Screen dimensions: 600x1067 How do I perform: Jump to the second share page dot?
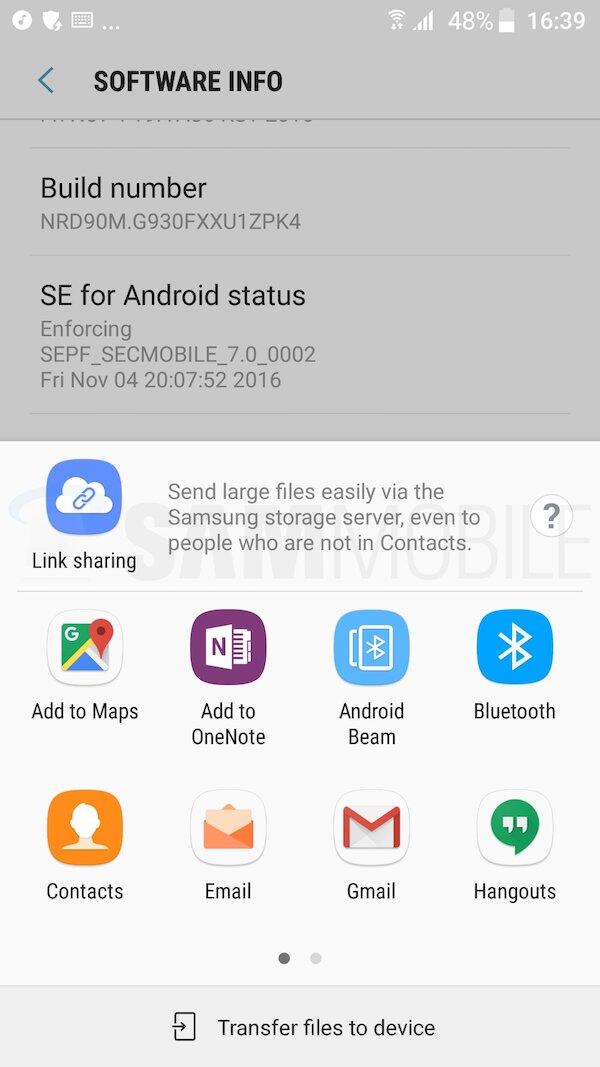pyautogui.click(x=316, y=958)
